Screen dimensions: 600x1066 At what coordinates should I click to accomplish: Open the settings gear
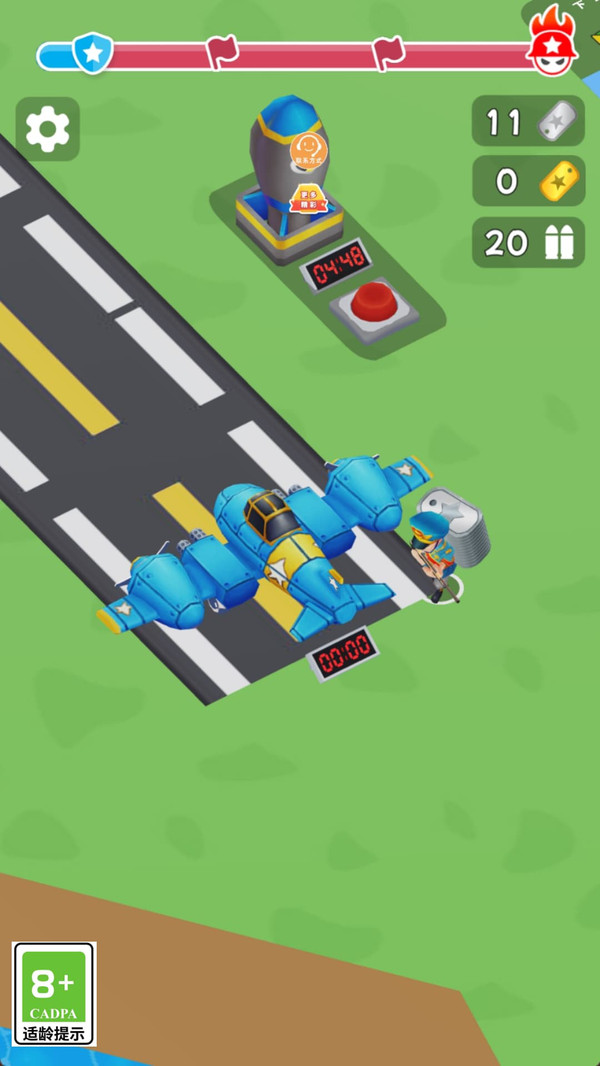(47, 129)
